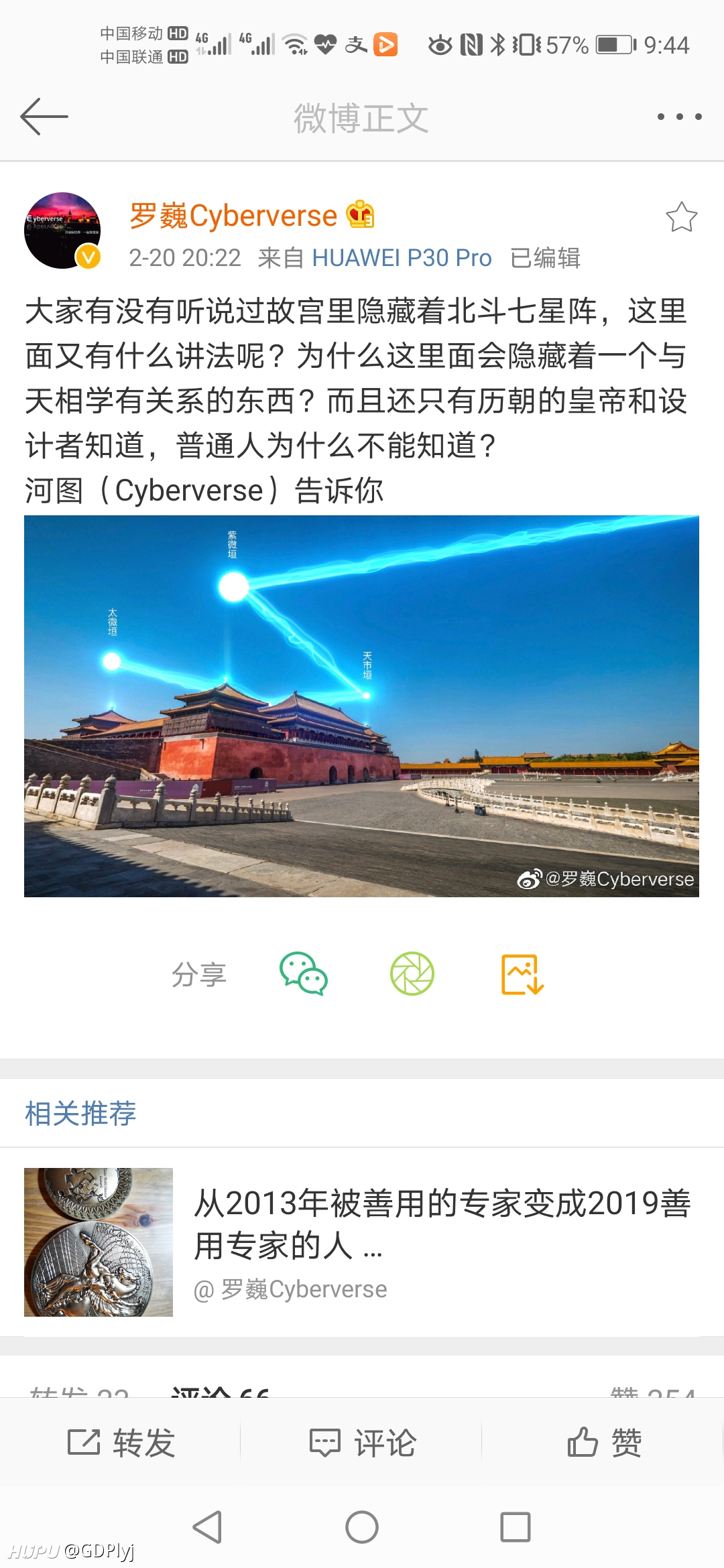Image resolution: width=724 pixels, height=1568 pixels.
Task: Share the post to WeChat
Action: tap(304, 974)
